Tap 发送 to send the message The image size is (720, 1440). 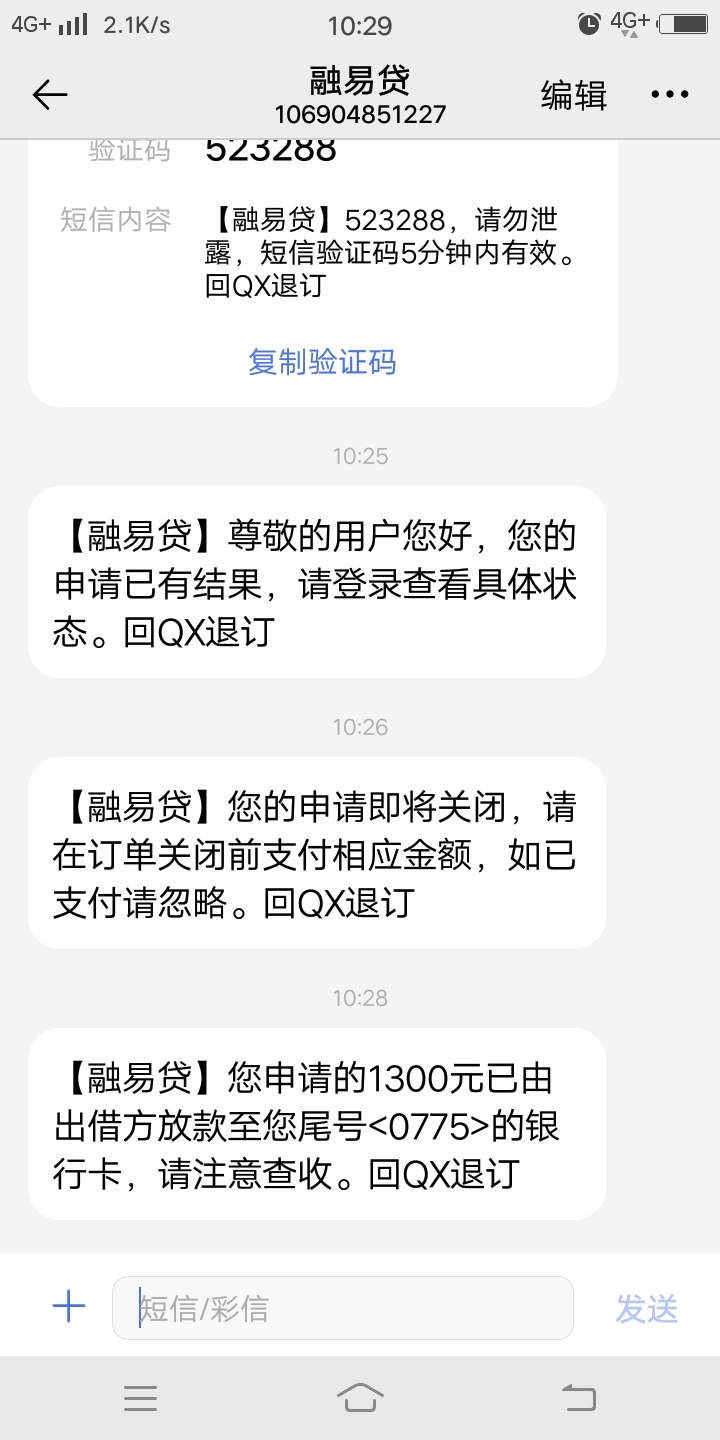tap(647, 1308)
